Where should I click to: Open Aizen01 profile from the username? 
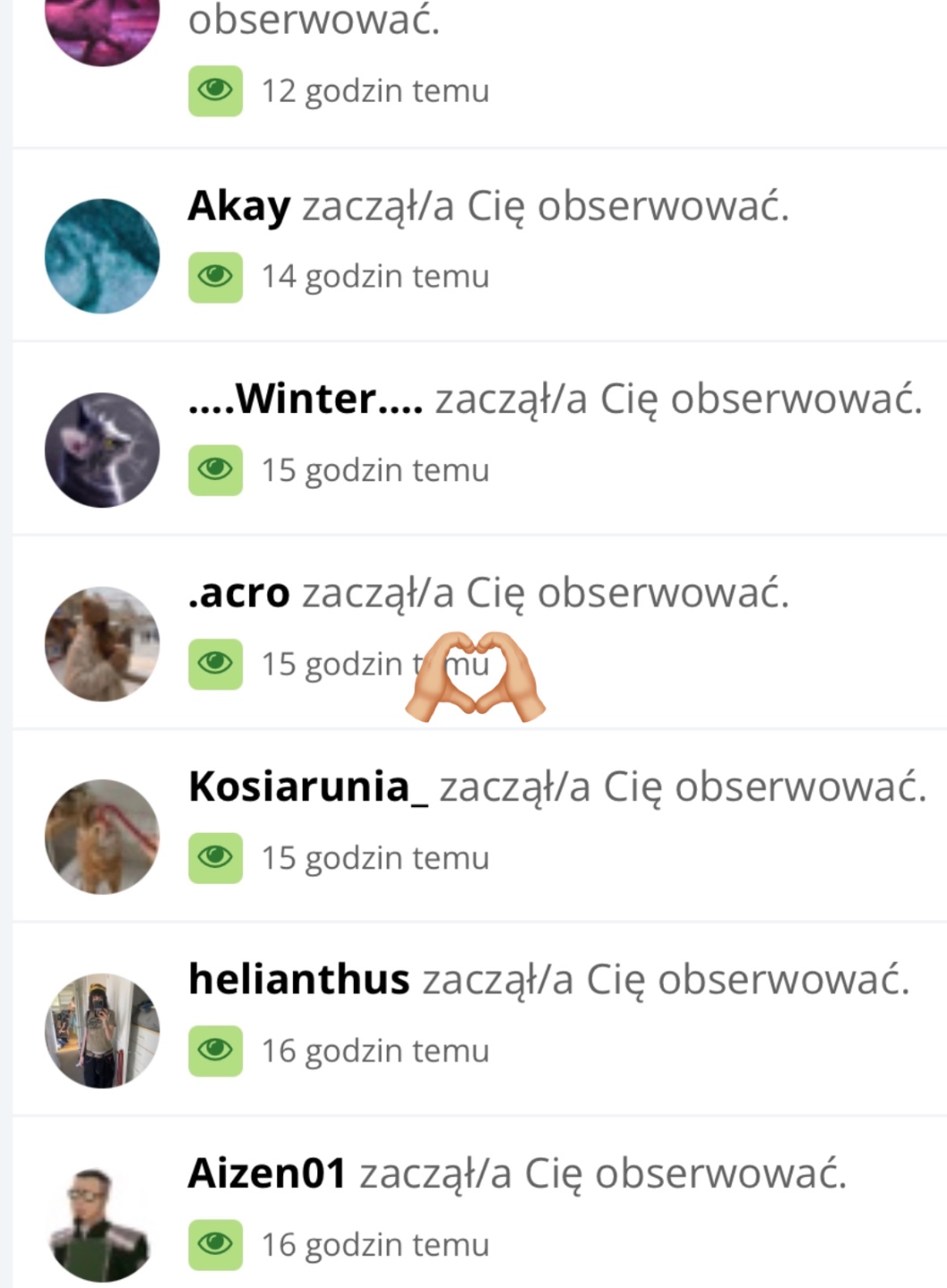[x=266, y=1174]
